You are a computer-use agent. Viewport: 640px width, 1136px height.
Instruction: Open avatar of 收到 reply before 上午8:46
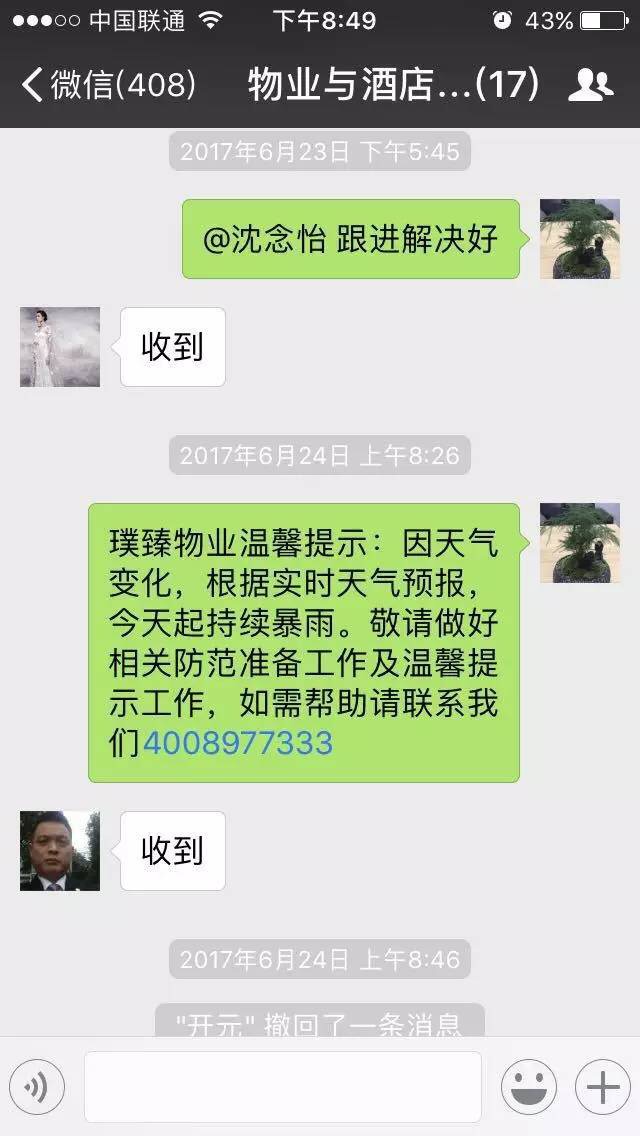click(x=60, y=851)
